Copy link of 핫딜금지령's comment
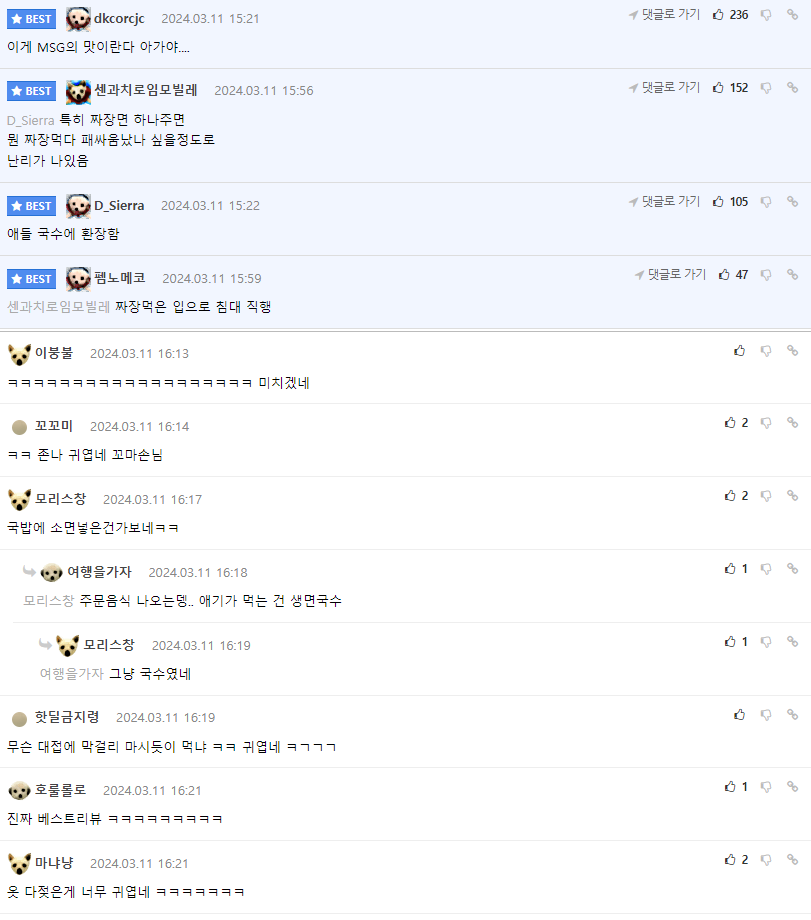The width and height of the screenshot is (811, 920). 792,715
